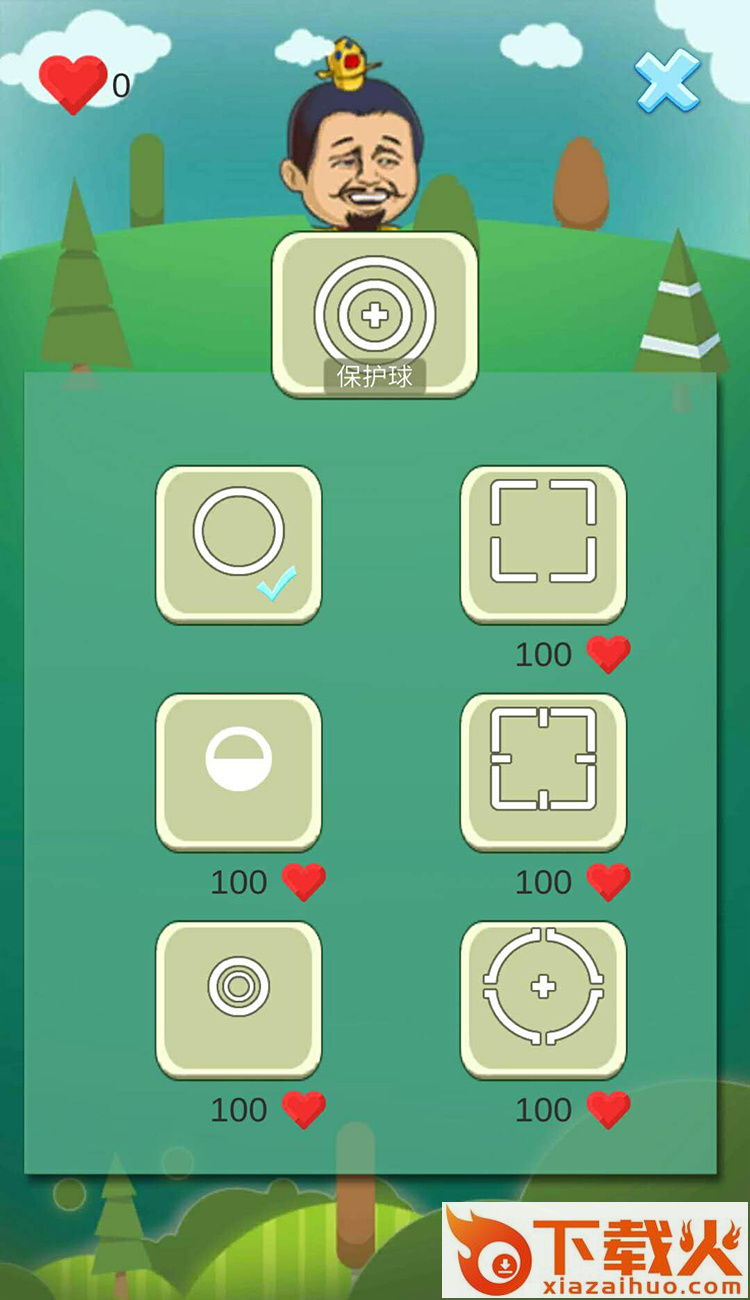This screenshot has height=1300, width=750.
Task: Tap the 保护球 preview tile
Action: (375, 315)
